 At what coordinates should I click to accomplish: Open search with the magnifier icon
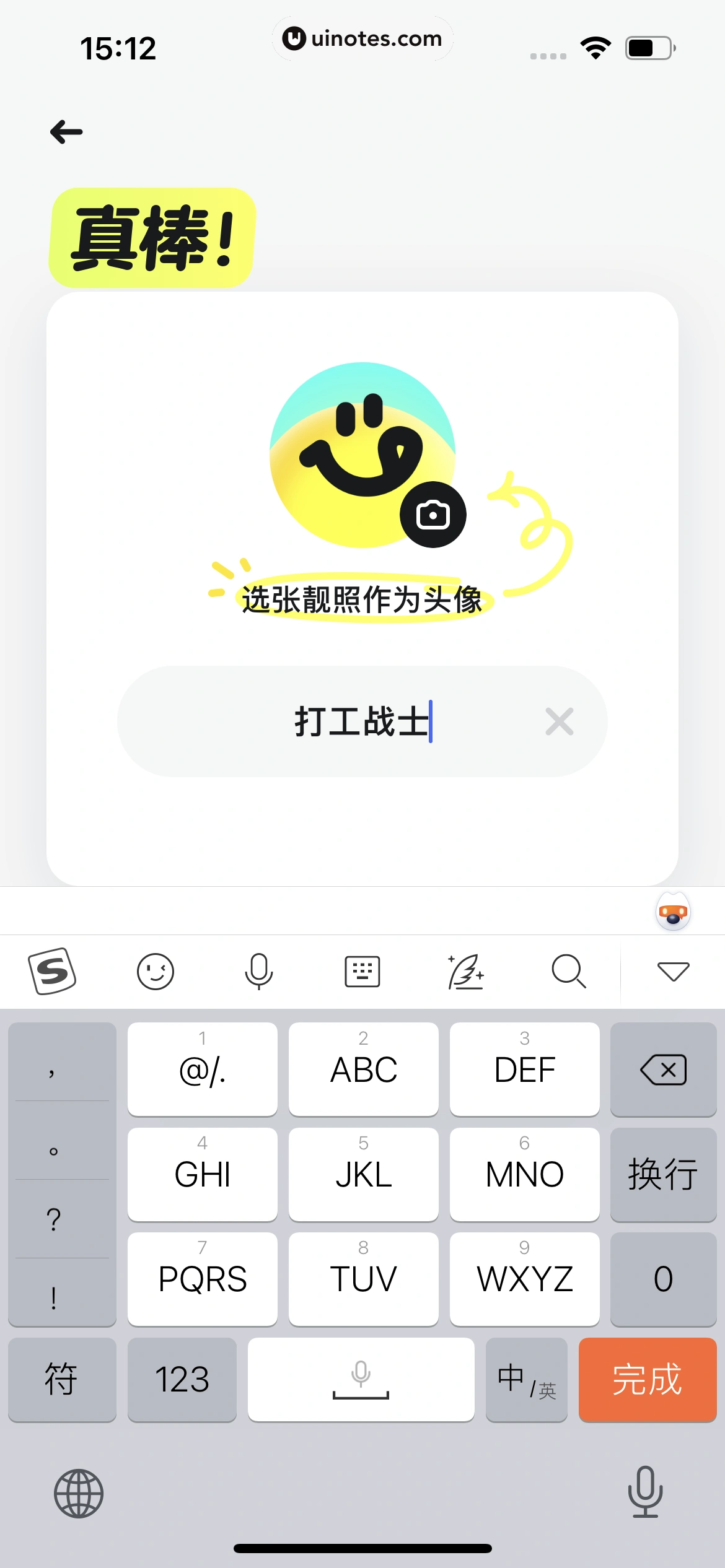[569, 971]
